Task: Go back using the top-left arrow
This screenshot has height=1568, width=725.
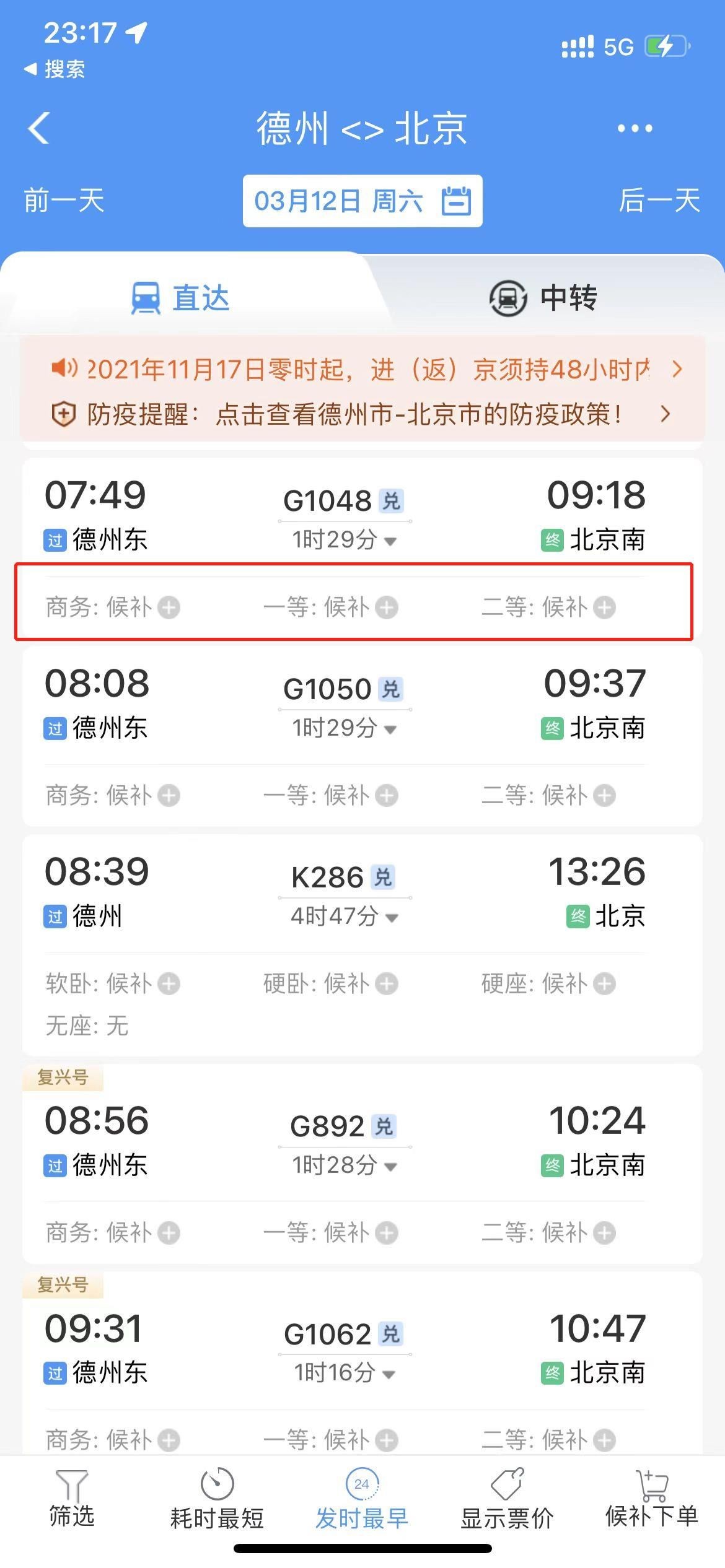Action: [x=38, y=128]
